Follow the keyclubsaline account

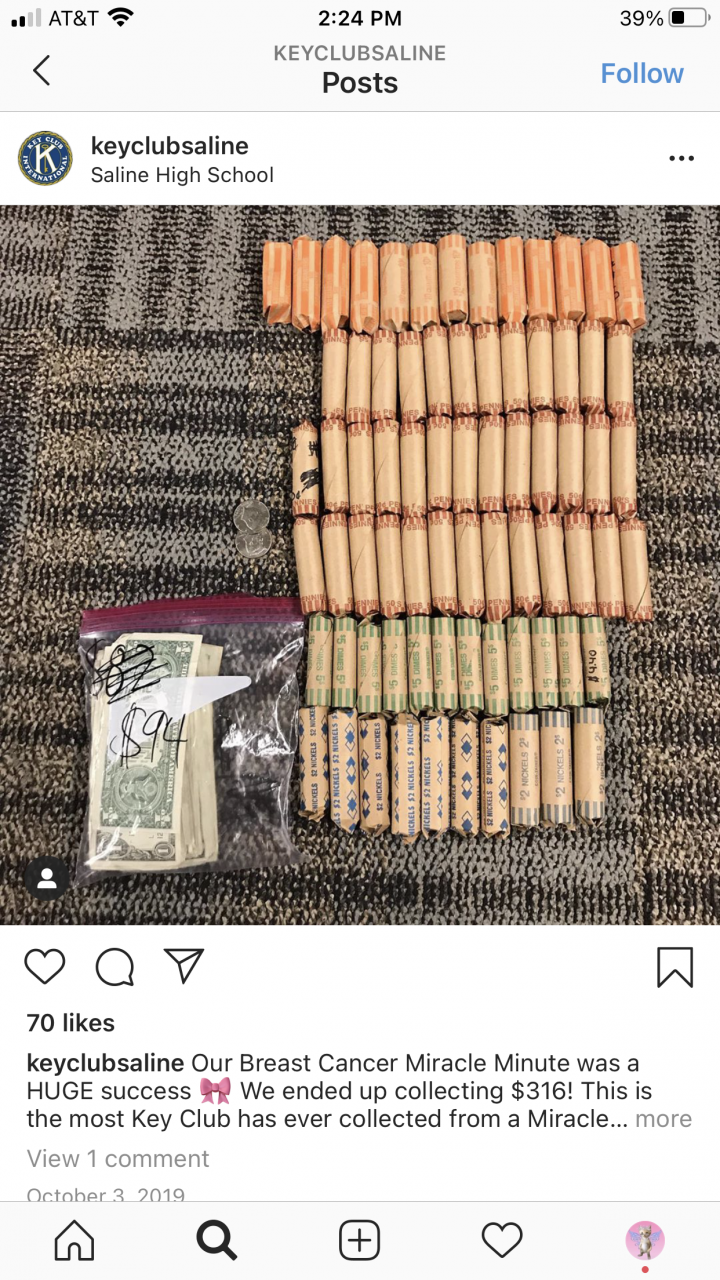click(x=641, y=73)
